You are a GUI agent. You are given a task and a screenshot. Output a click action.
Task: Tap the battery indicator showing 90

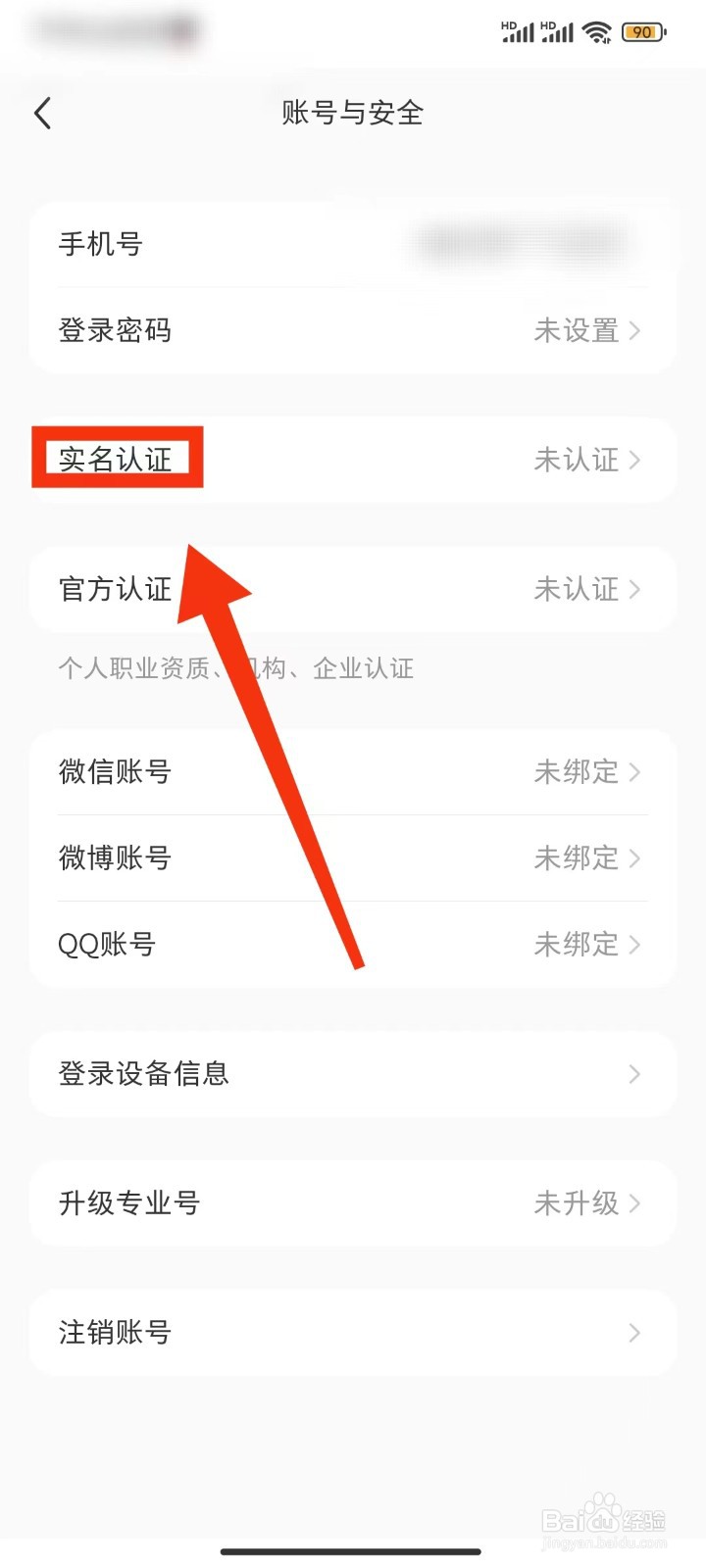click(x=642, y=32)
